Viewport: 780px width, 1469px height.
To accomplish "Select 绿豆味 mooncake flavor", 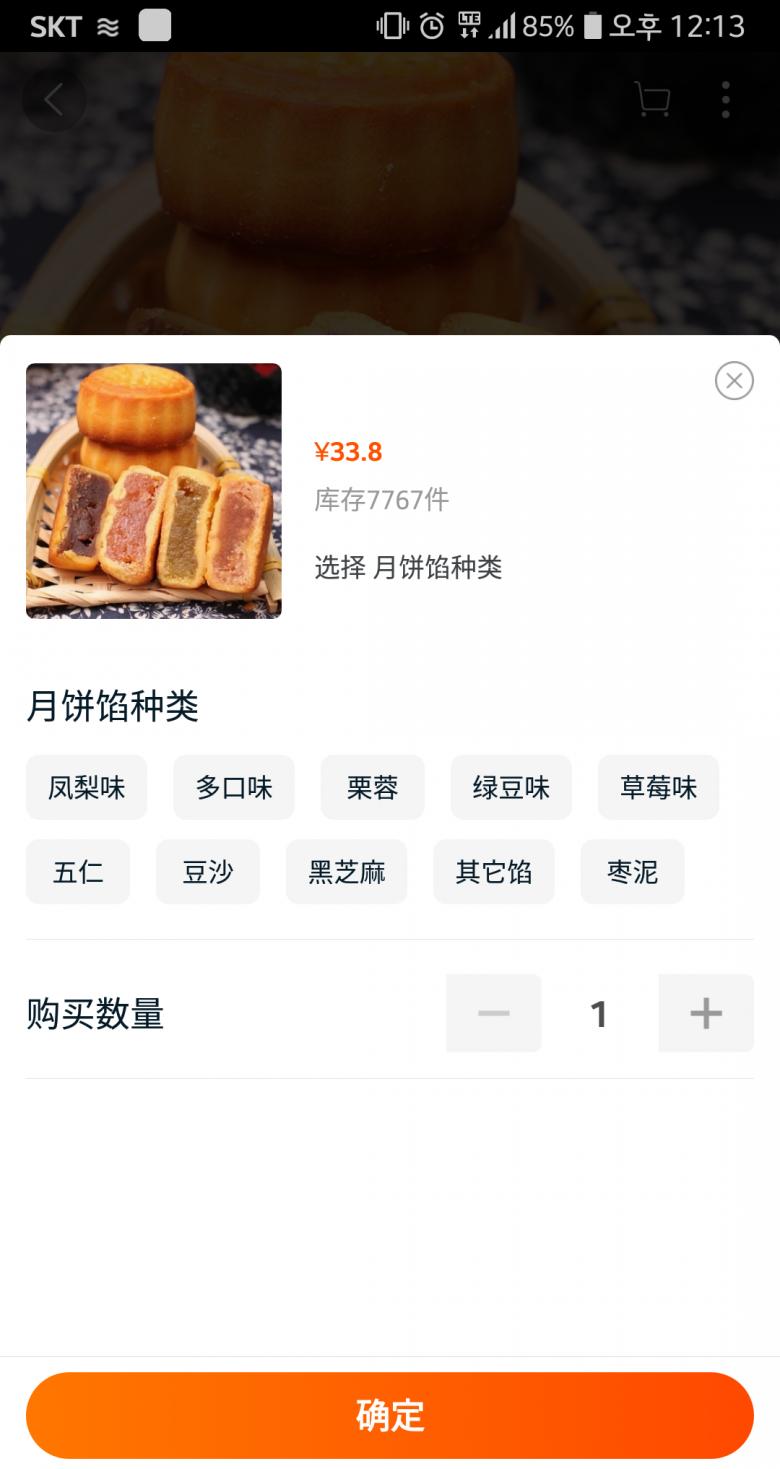I will pyautogui.click(x=511, y=788).
